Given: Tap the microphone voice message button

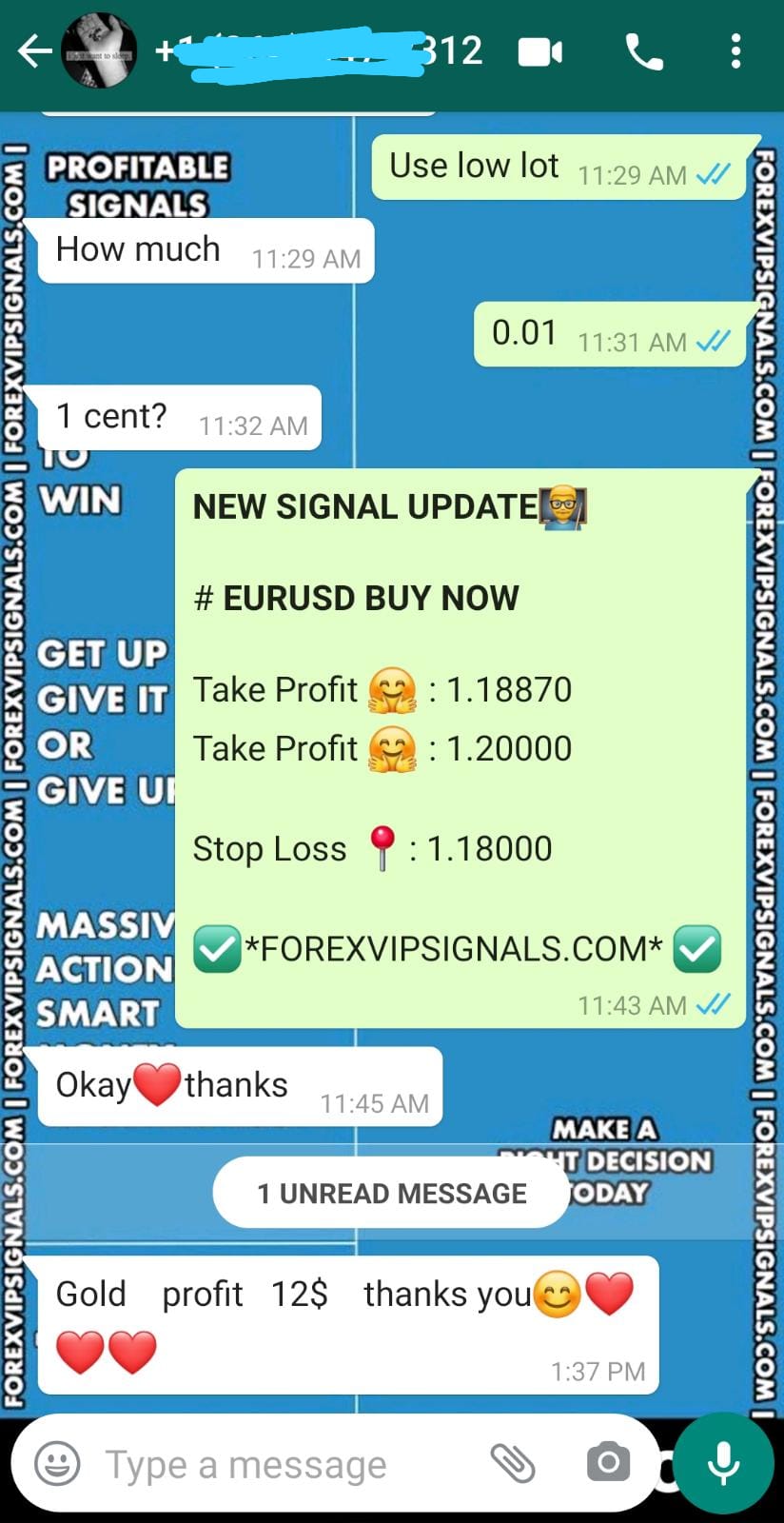Looking at the screenshot, I should (x=724, y=1463).
